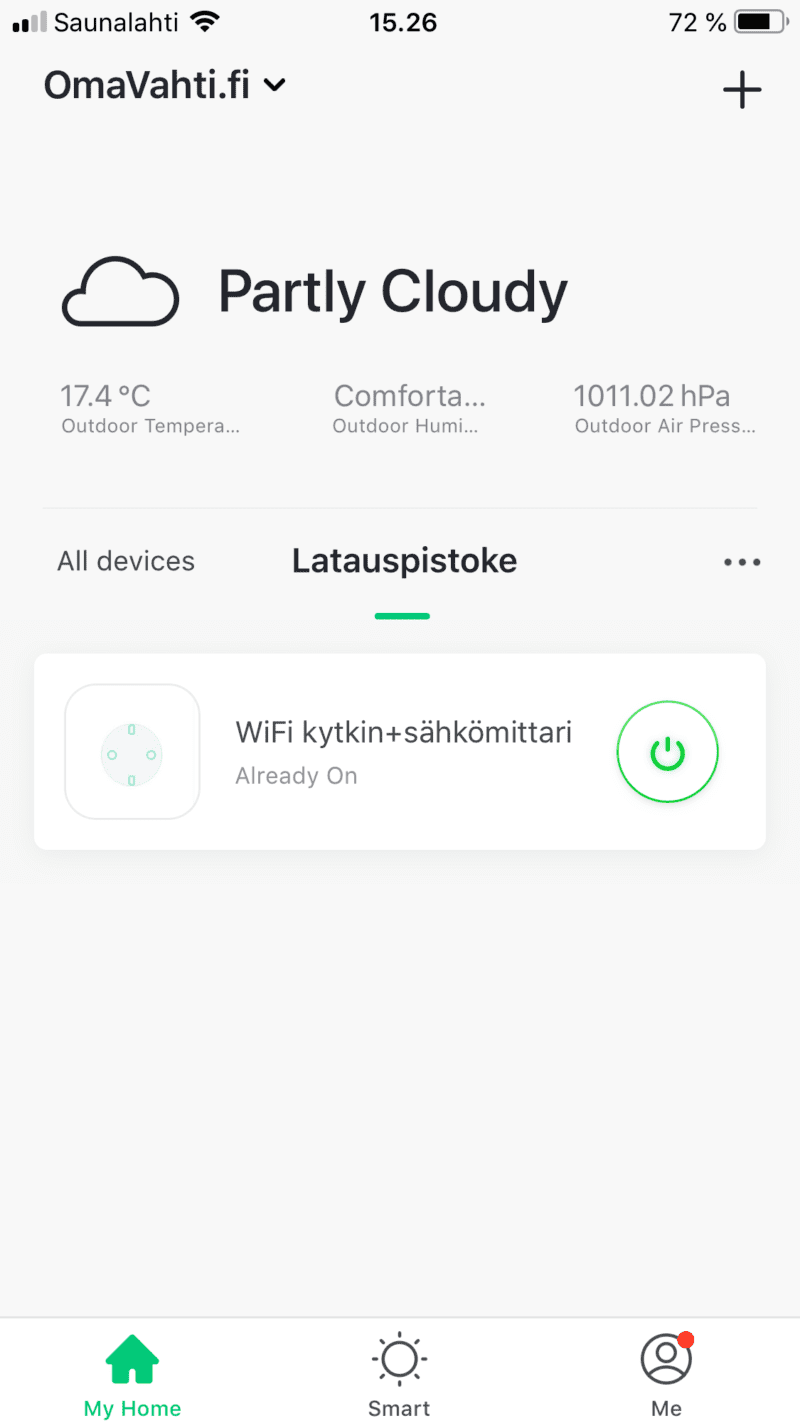Viewport: 800px width, 1423px height.
Task: Open the OmaVahti.fi home selector dropdown
Action: coord(165,86)
